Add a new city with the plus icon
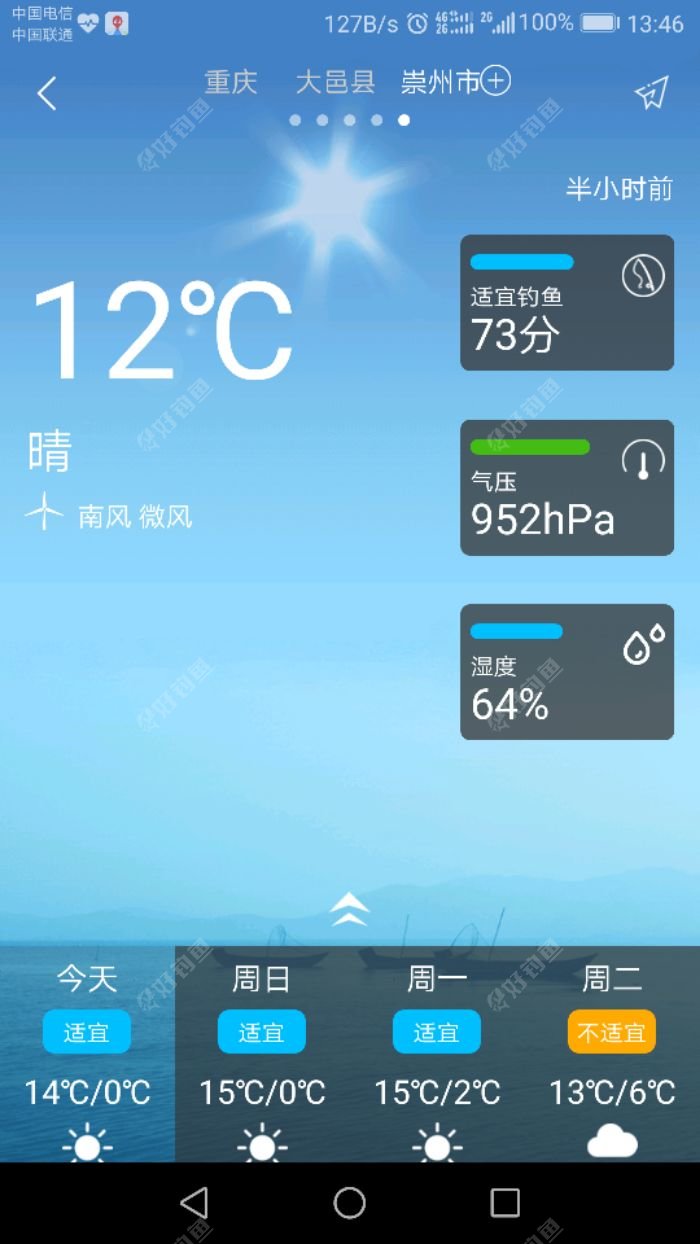Image resolution: width=700 pixels, height=1244 pixels. [x=496, y=81]
